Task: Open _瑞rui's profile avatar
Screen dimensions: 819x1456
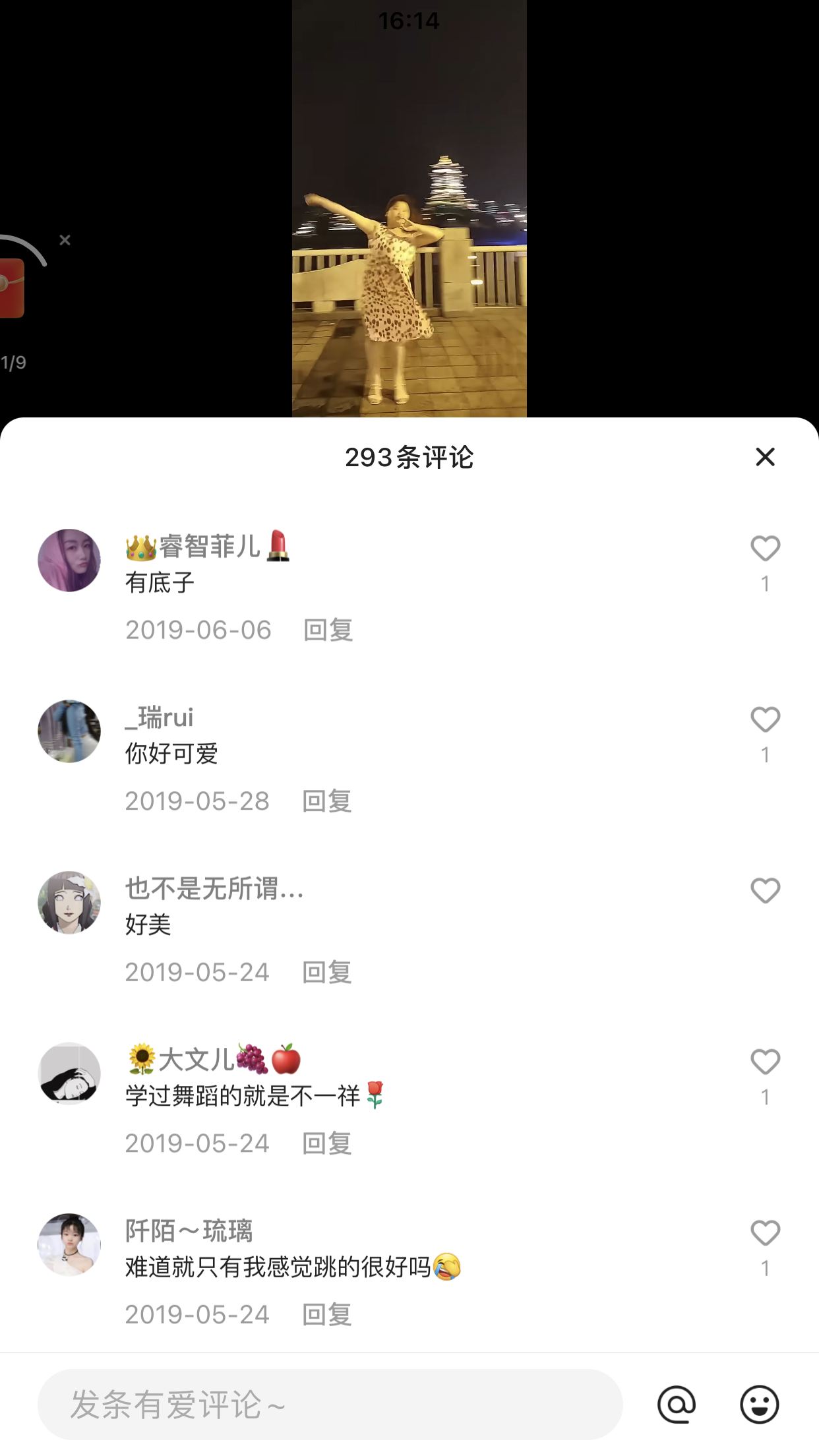Action: tap(69, 731)
